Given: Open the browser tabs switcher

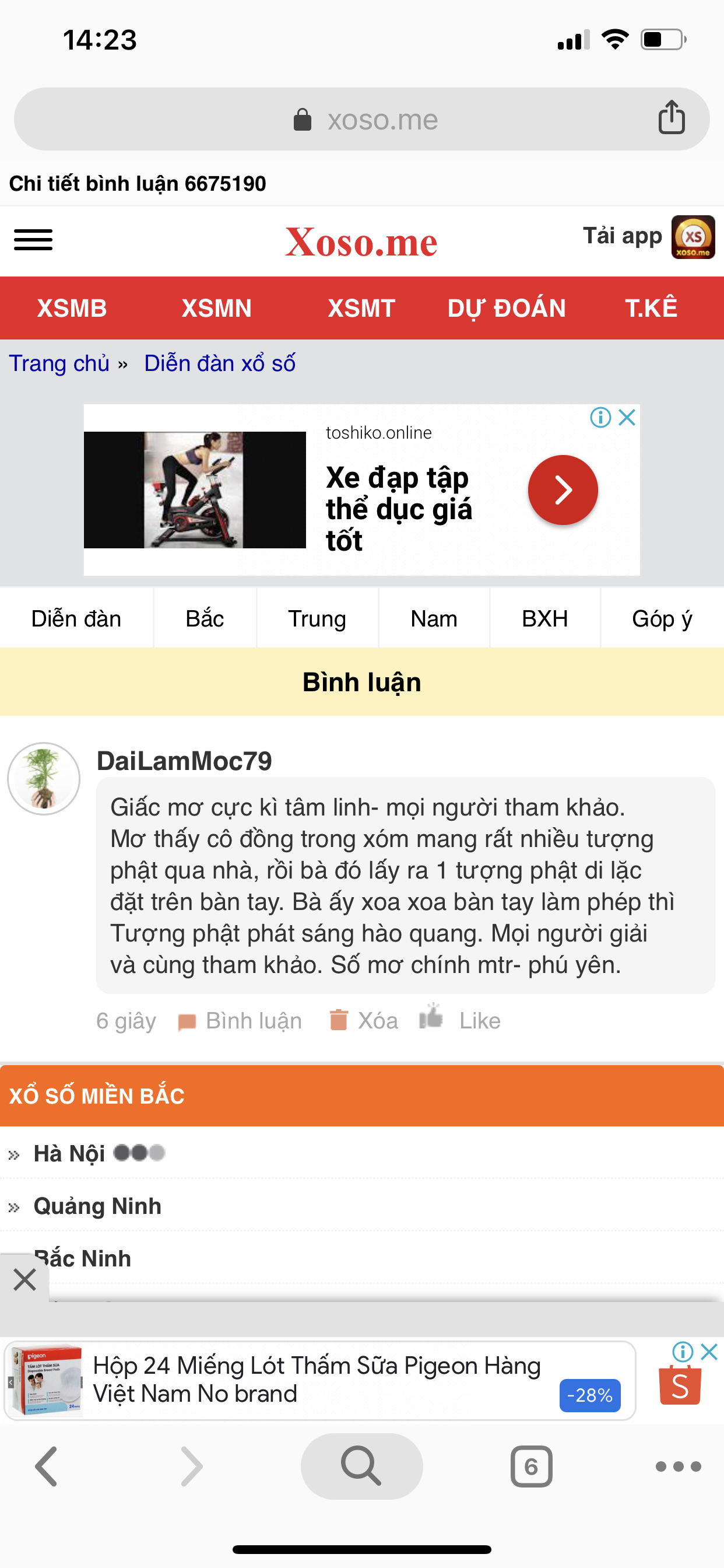Looking at the screenshot, I should click(531, 1466).
